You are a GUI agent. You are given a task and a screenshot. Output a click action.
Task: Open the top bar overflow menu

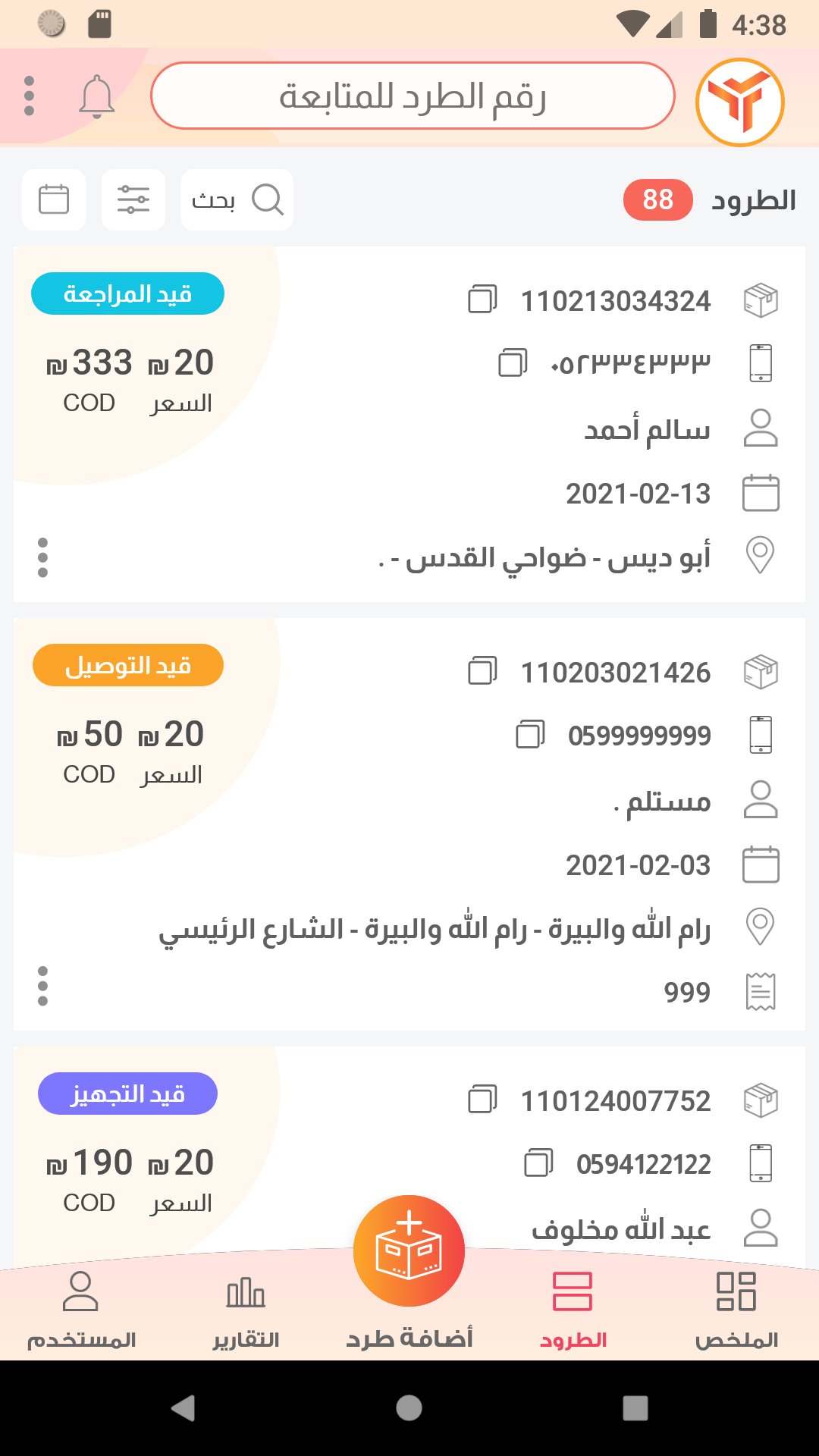click(x=30, y=96)
